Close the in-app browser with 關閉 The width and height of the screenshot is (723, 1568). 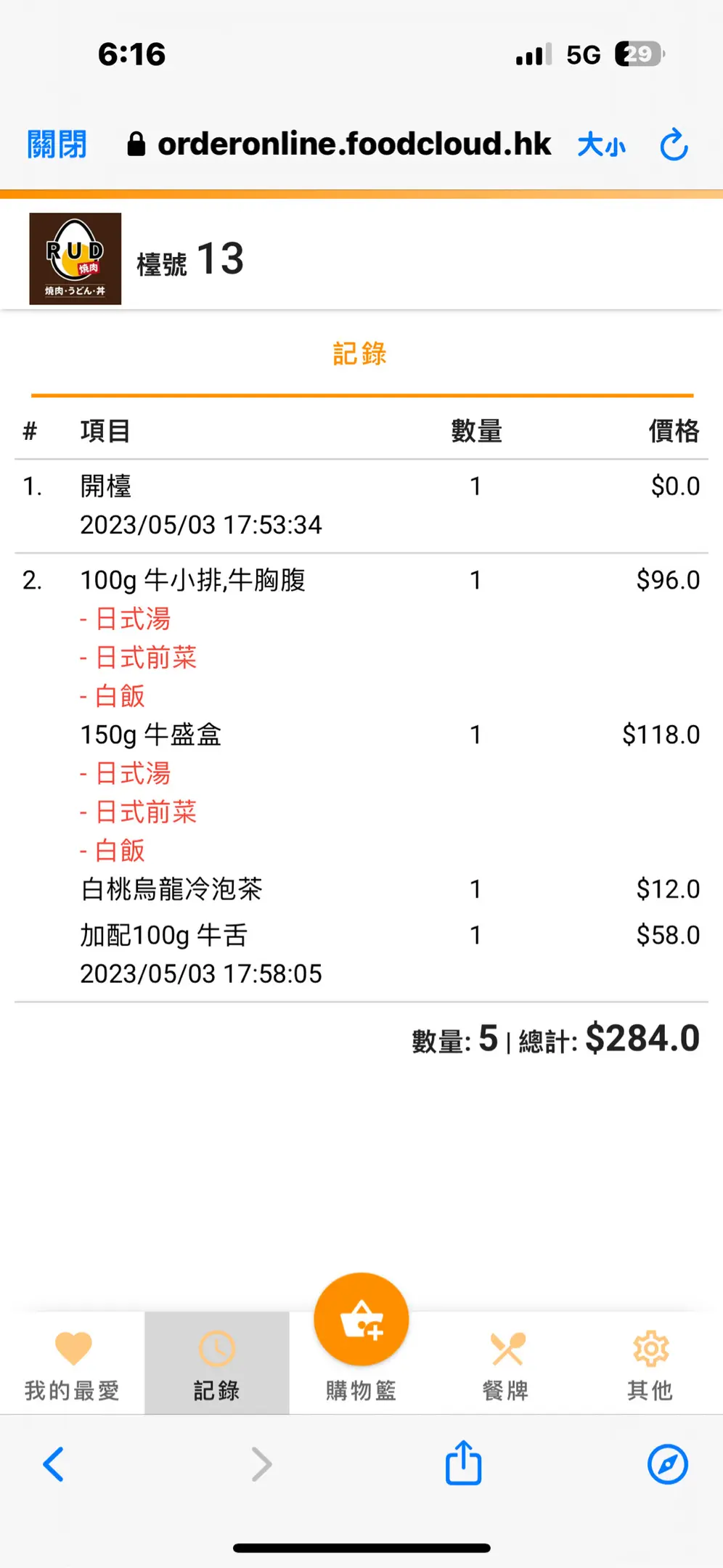pos(57,144)
